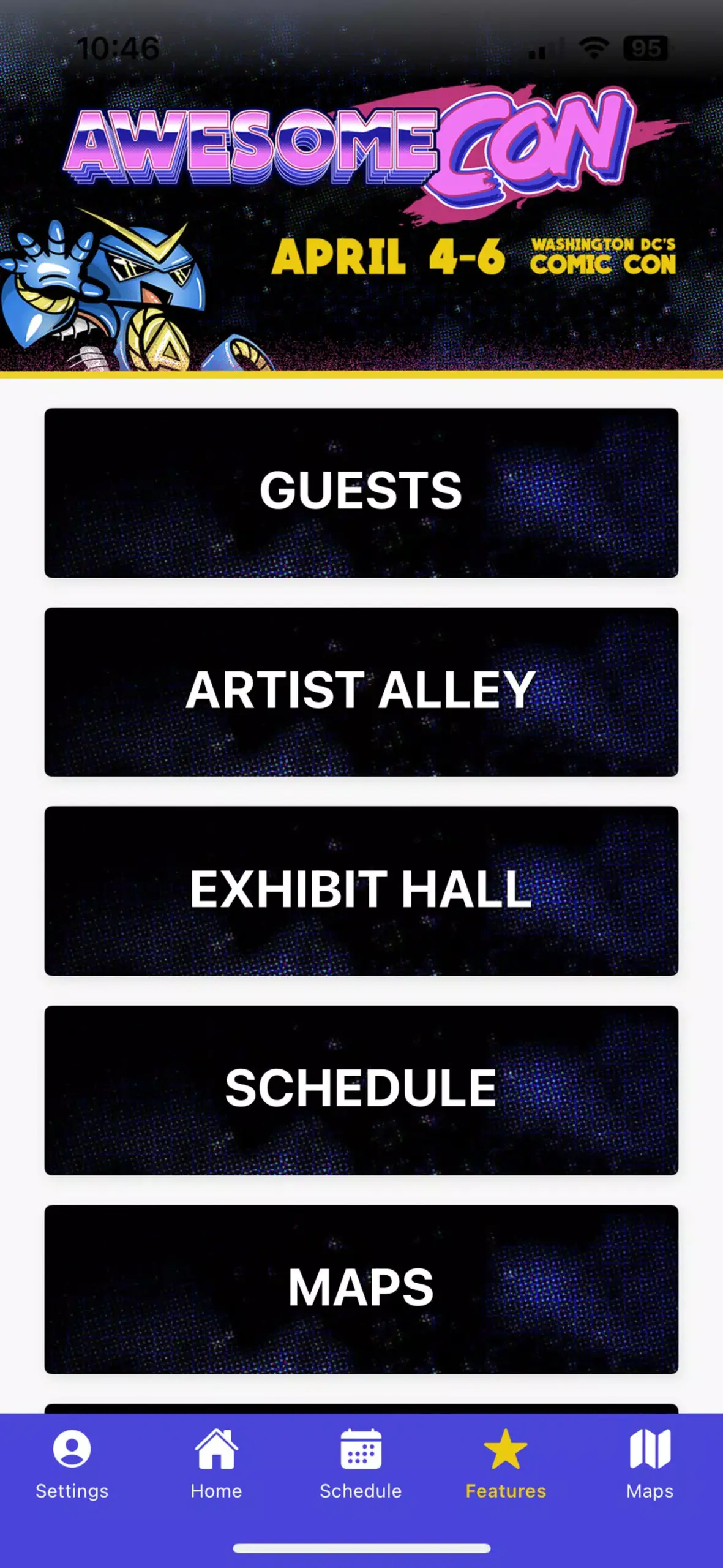
Task: Select the Features tab
Action: (x=506, y=1464)
